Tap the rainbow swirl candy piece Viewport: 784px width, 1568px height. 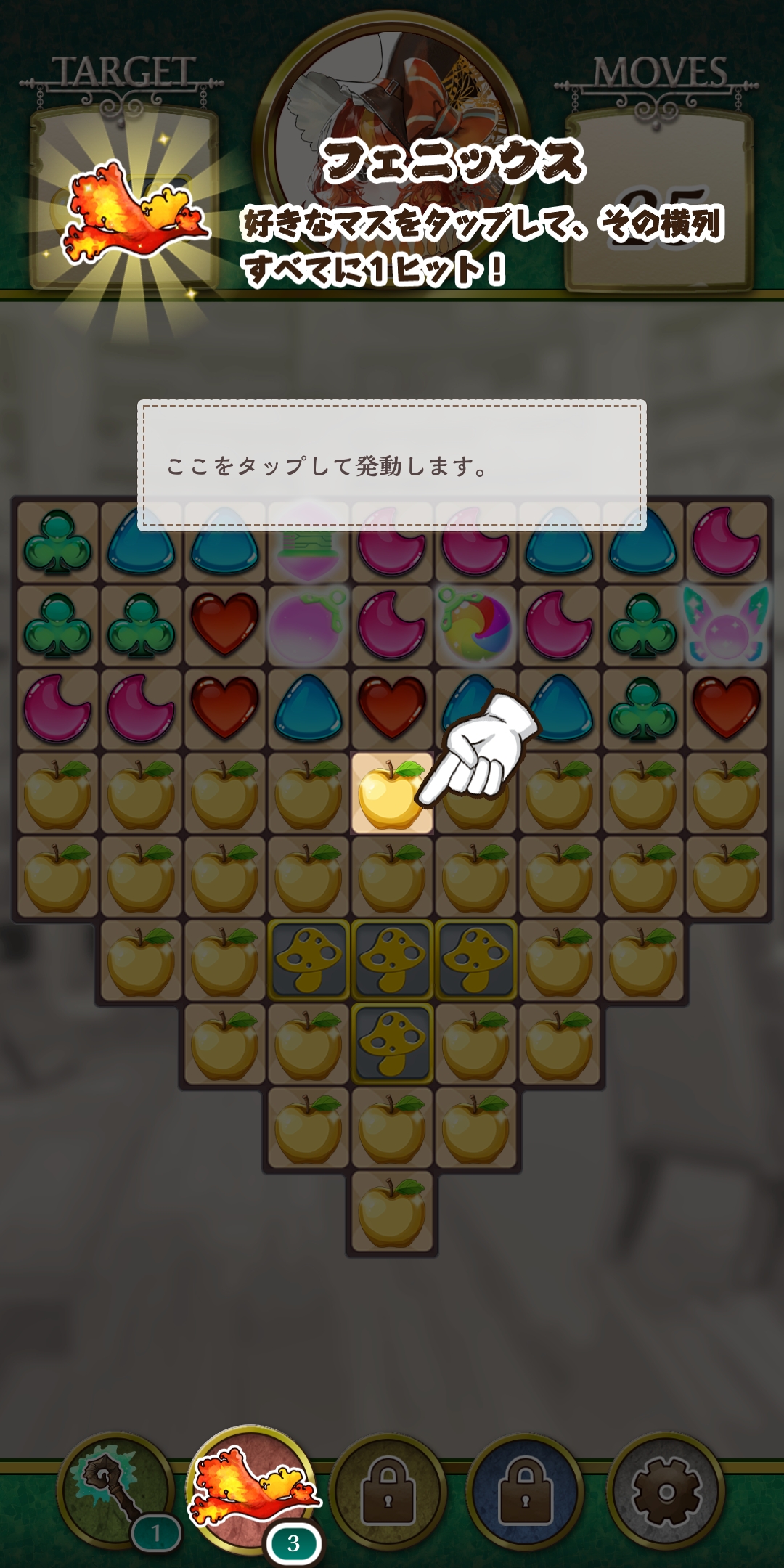(x=475, y=626)
